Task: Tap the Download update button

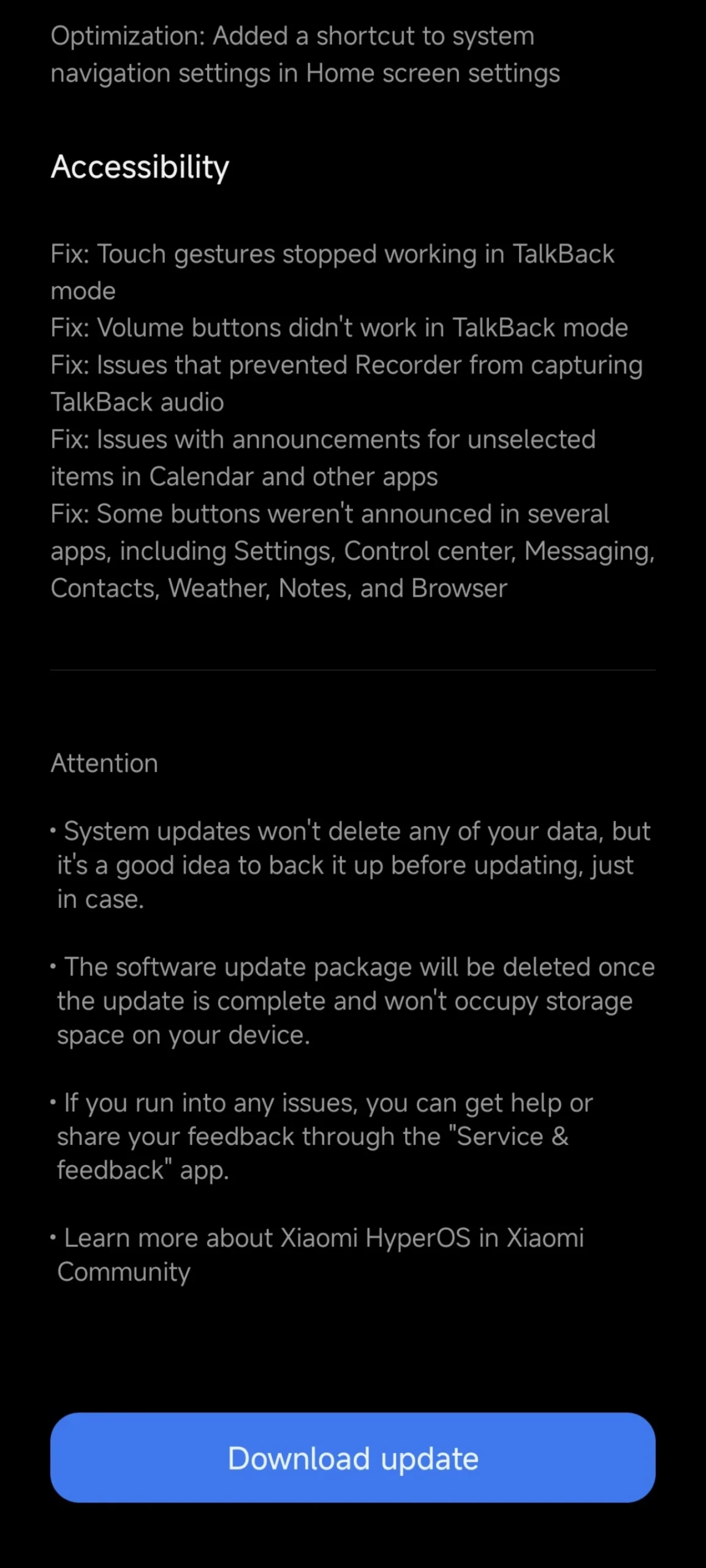Action: [353, 1458]
